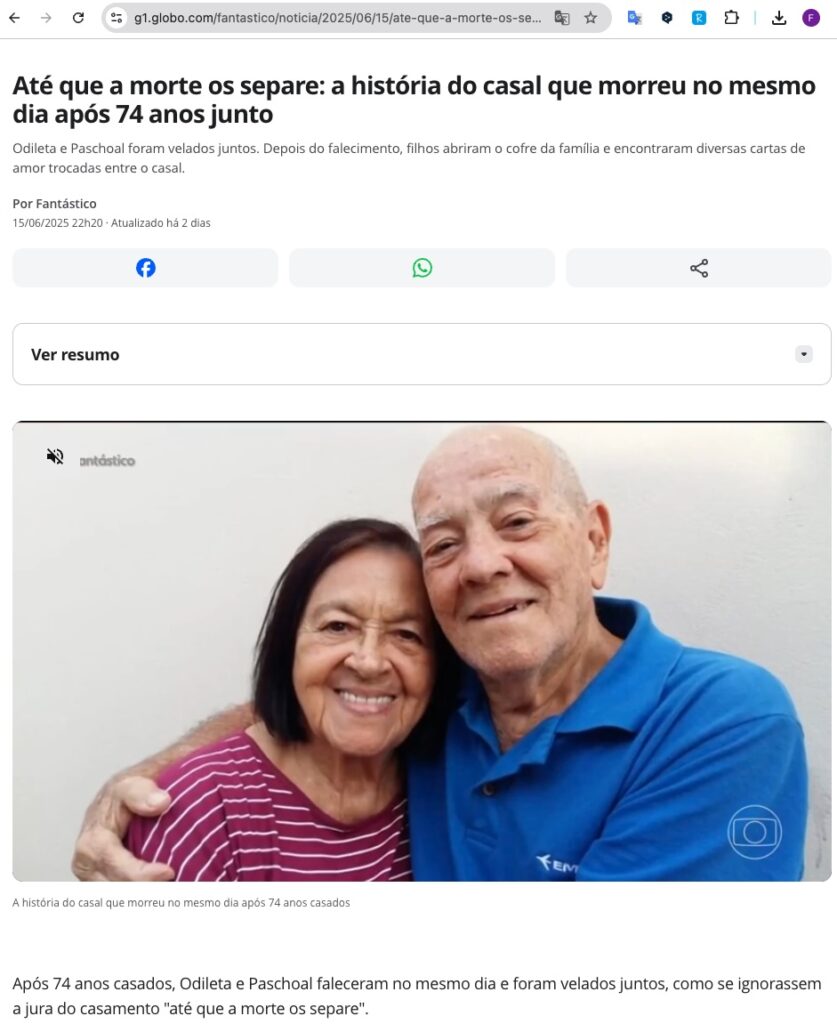This screenshot has height=1024, width=837.
Task: Translate this page
Action: click(x=562, y=18)
